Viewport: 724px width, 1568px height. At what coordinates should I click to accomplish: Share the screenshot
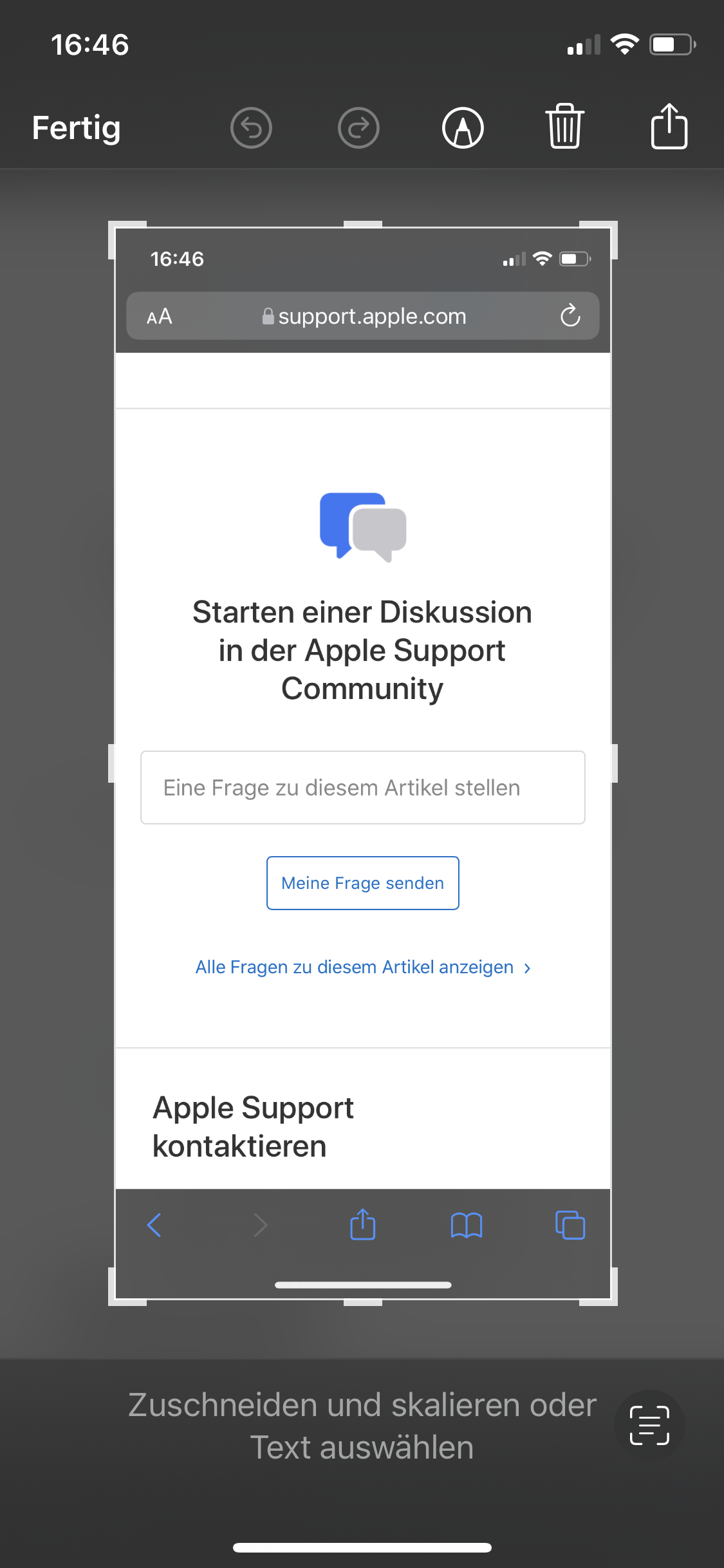point(669,127)
